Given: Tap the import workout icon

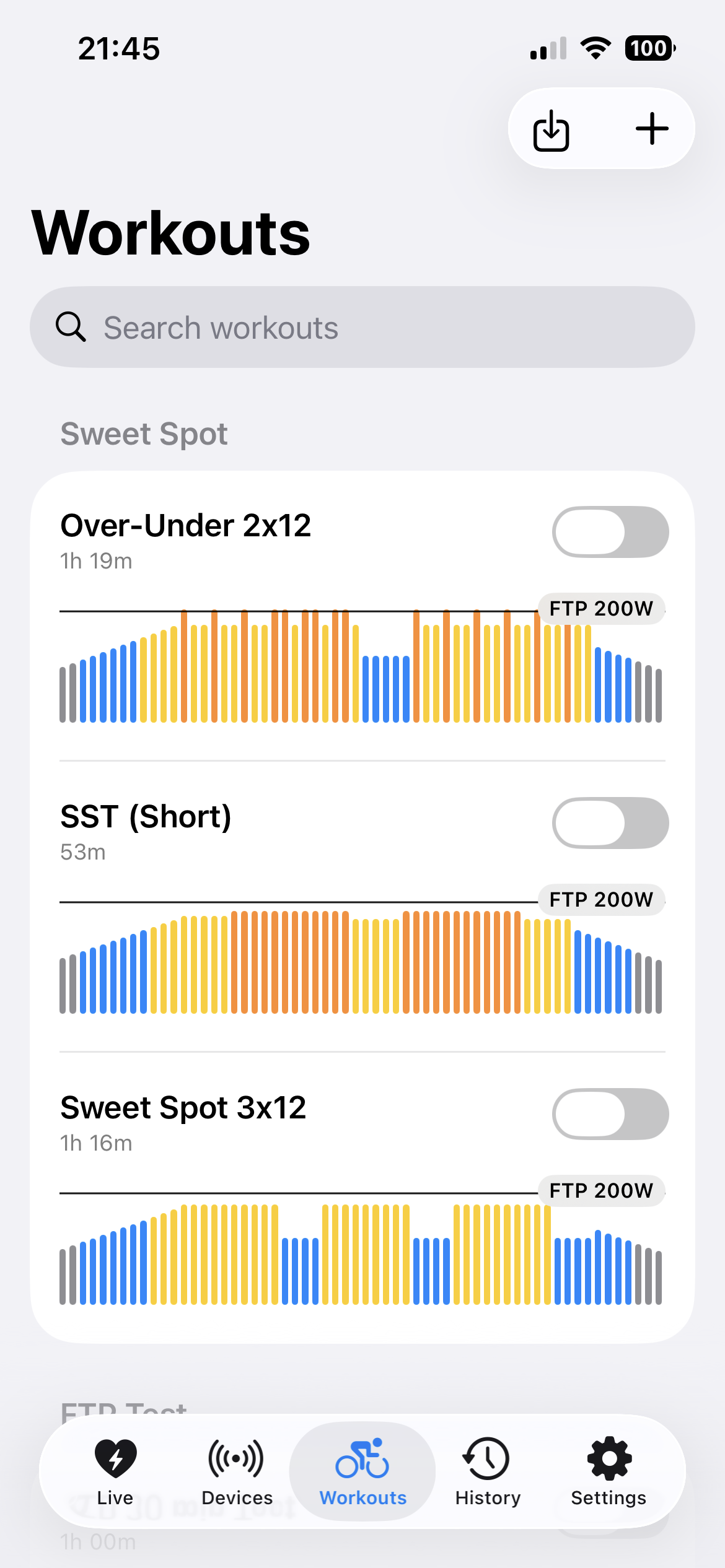Looking at the screenshot, I should (x=551, y=129).
